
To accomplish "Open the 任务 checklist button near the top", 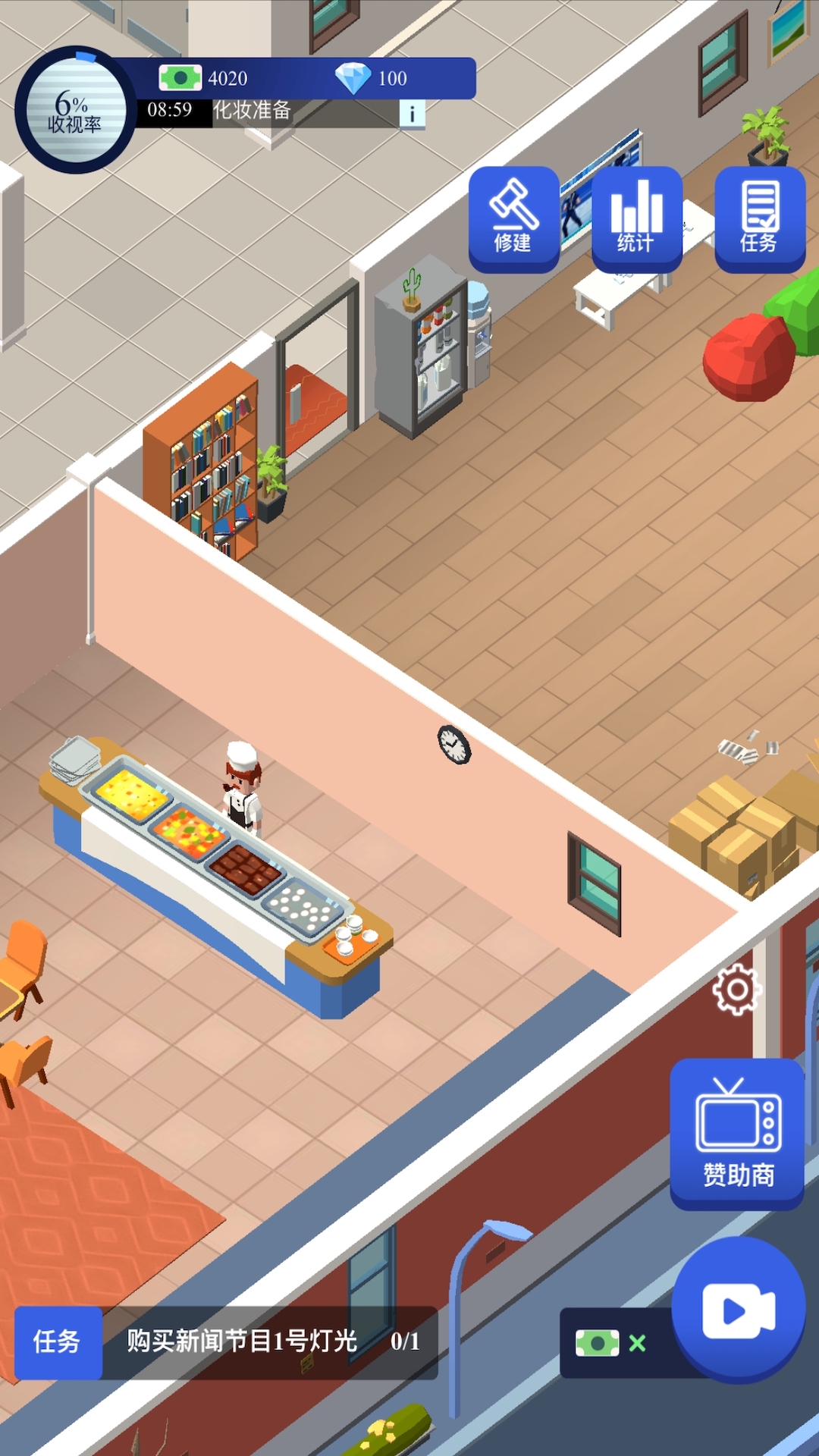I will click(x=759, y=218).
